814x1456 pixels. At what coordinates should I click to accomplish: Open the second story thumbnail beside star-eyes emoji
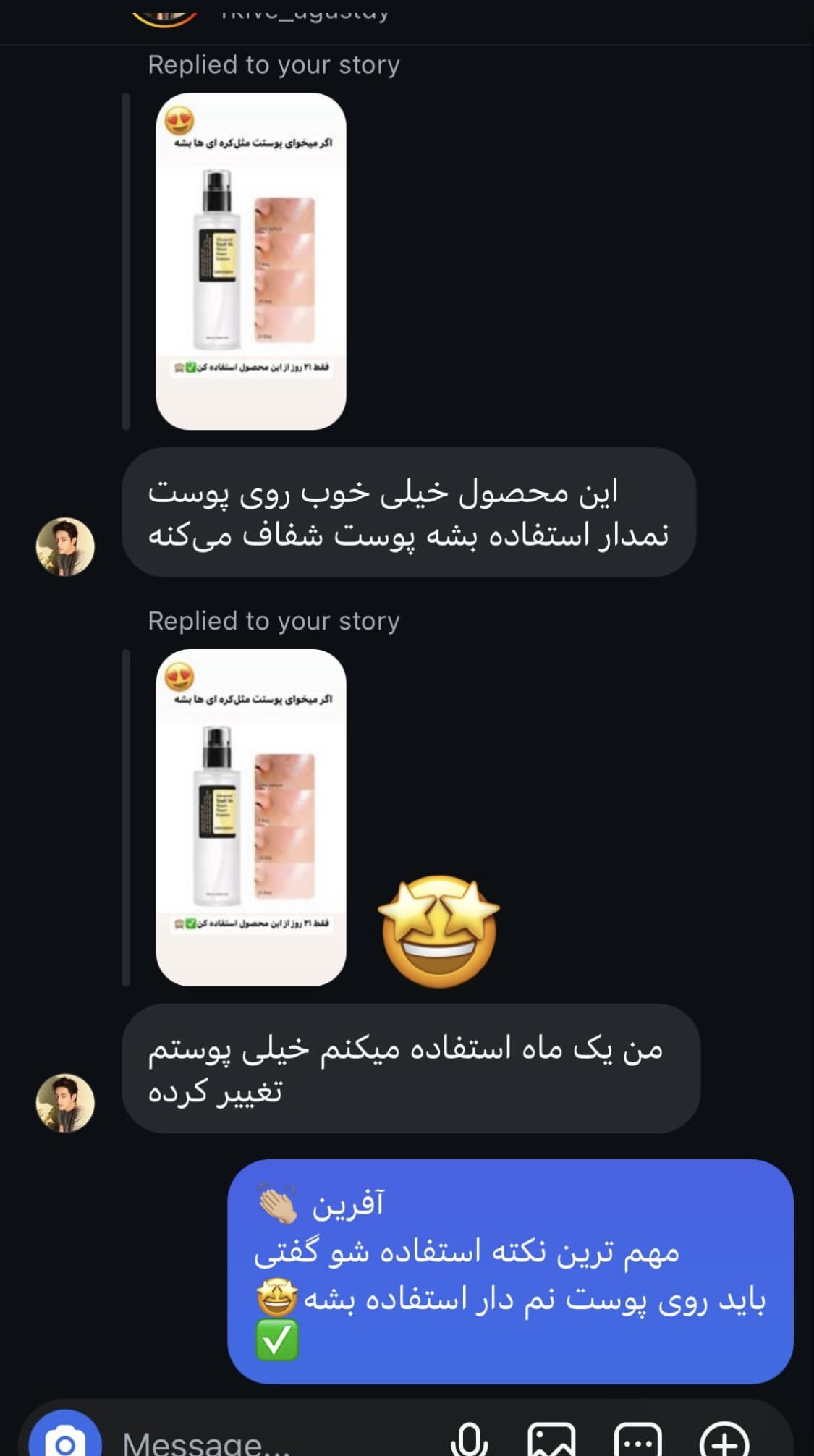click(x=251, y=818)
